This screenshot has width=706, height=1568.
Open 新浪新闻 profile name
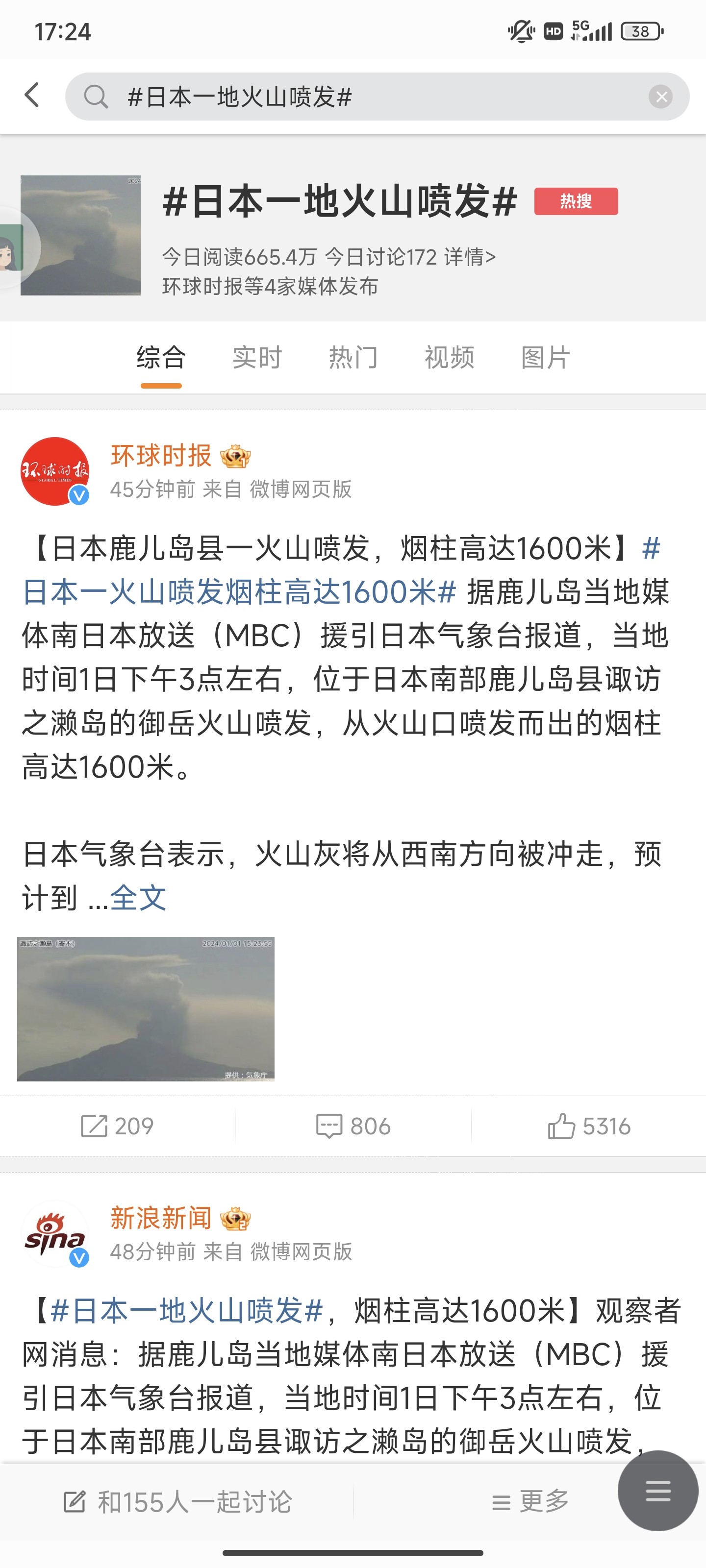(x=161, y=1218)
